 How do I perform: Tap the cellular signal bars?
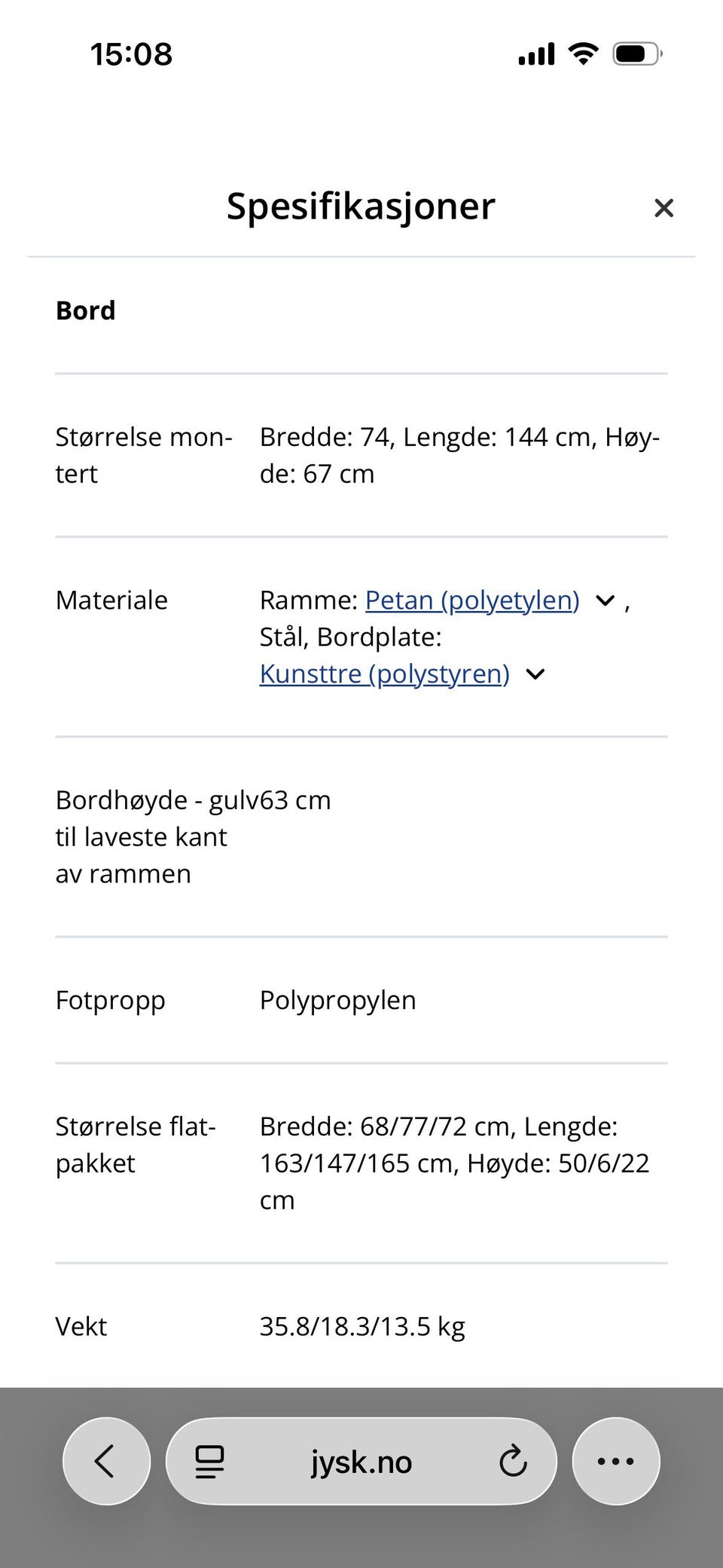(x=535, y=53)
